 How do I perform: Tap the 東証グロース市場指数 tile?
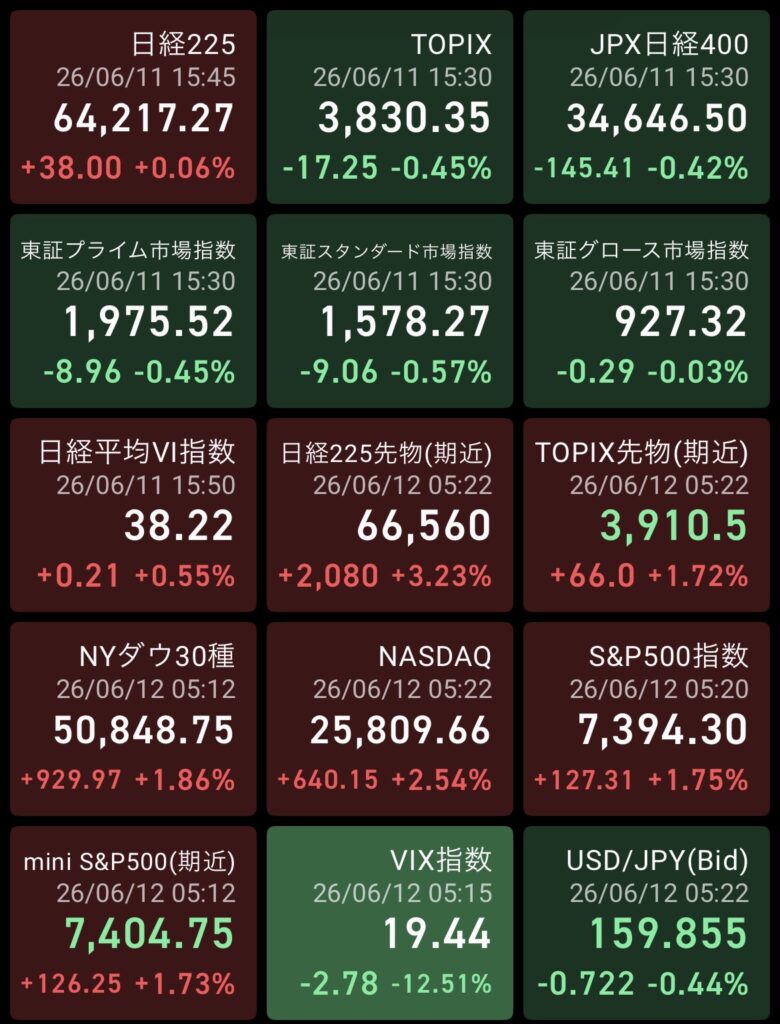647,311
